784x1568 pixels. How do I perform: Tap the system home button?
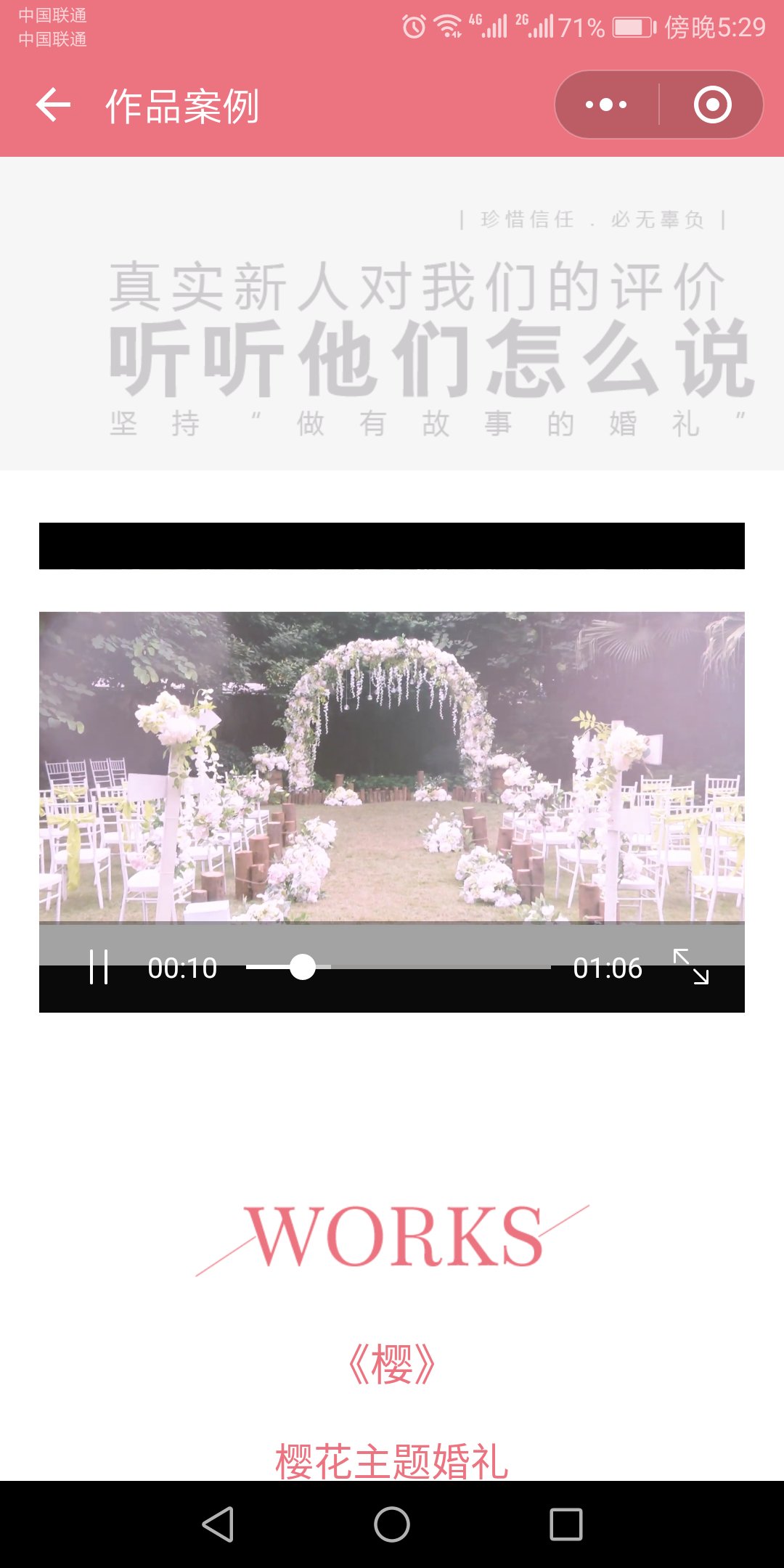392,1524
